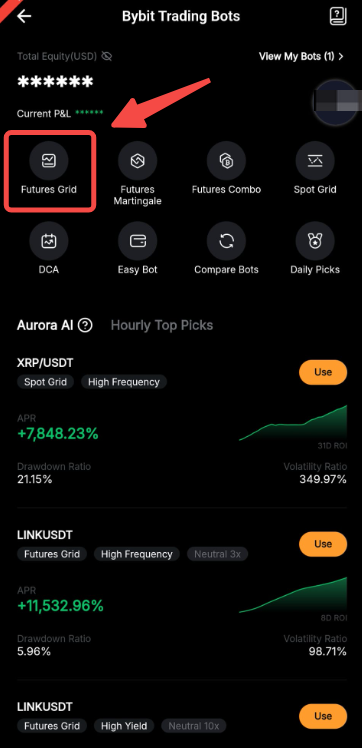This screenshot has height=748, width=362.
Task: View Daily Picks
Action: [315, 249]
